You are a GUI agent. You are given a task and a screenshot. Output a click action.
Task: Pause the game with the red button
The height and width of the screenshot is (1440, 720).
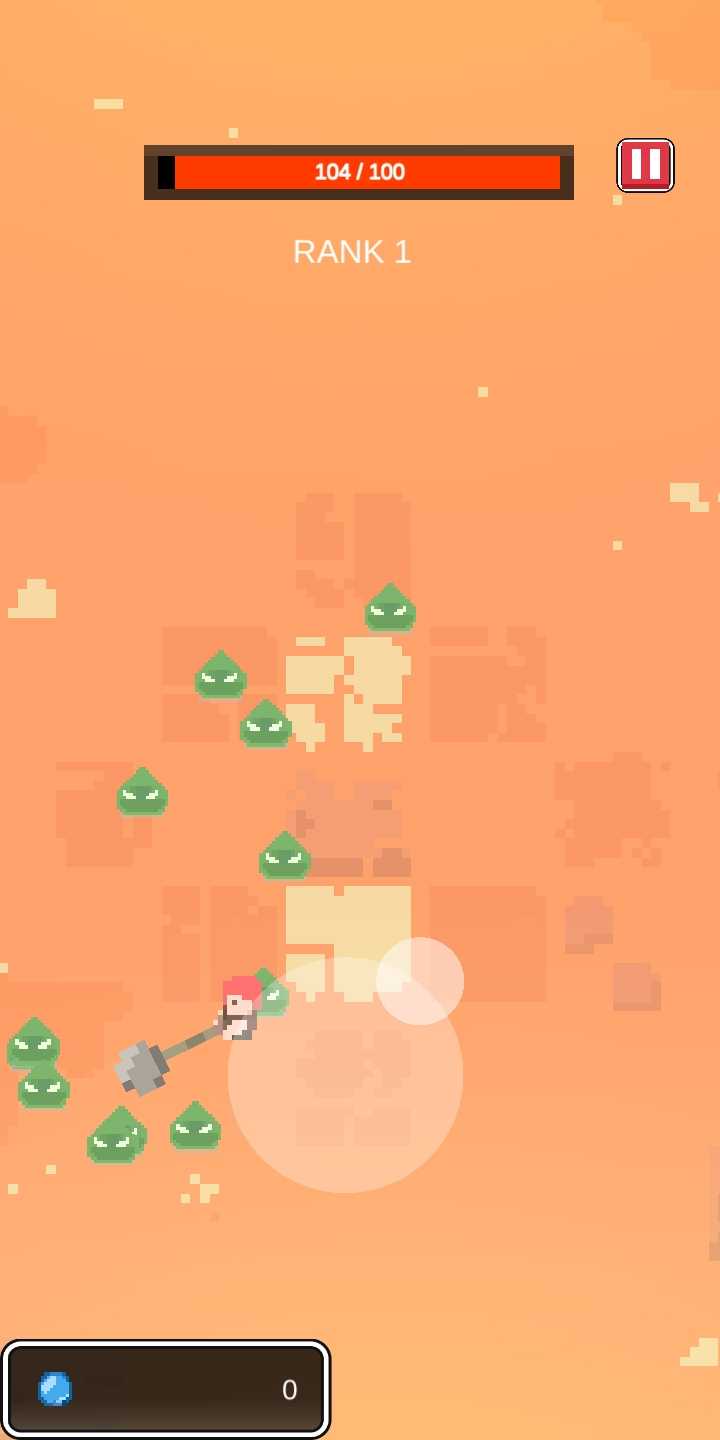(645, 165)
